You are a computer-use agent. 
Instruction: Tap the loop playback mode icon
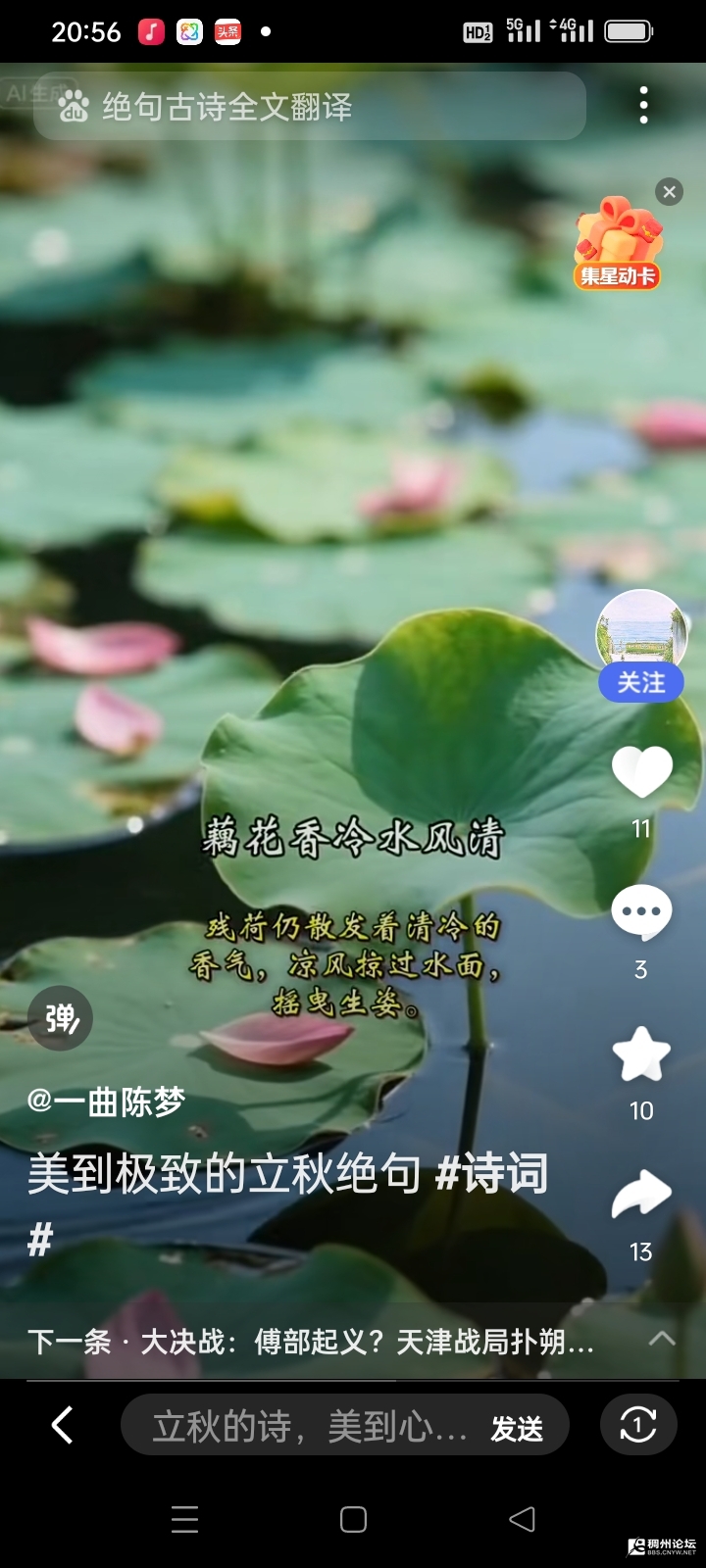point(638,1425)
